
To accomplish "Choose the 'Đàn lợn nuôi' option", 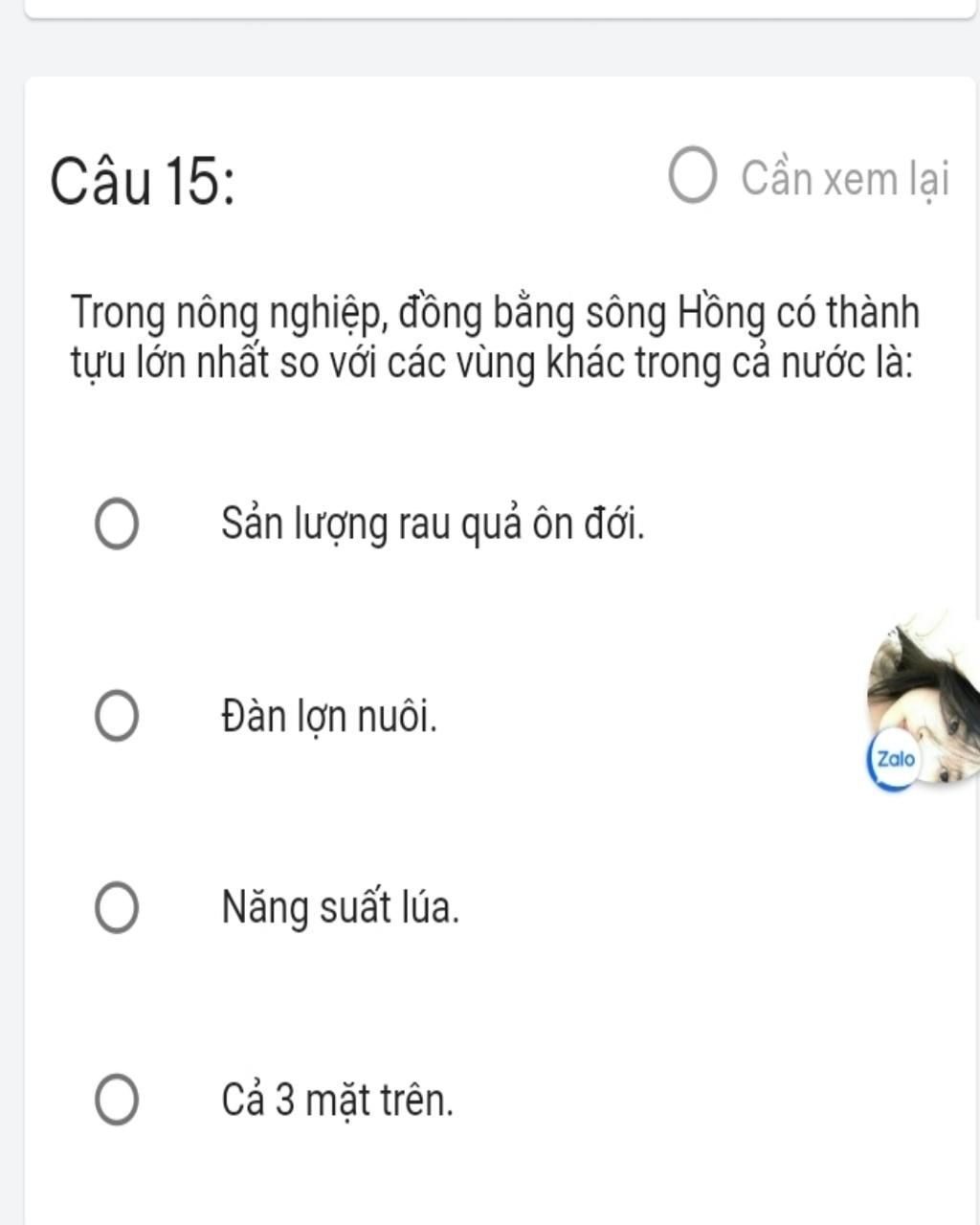I will click(x=117, y=717).
